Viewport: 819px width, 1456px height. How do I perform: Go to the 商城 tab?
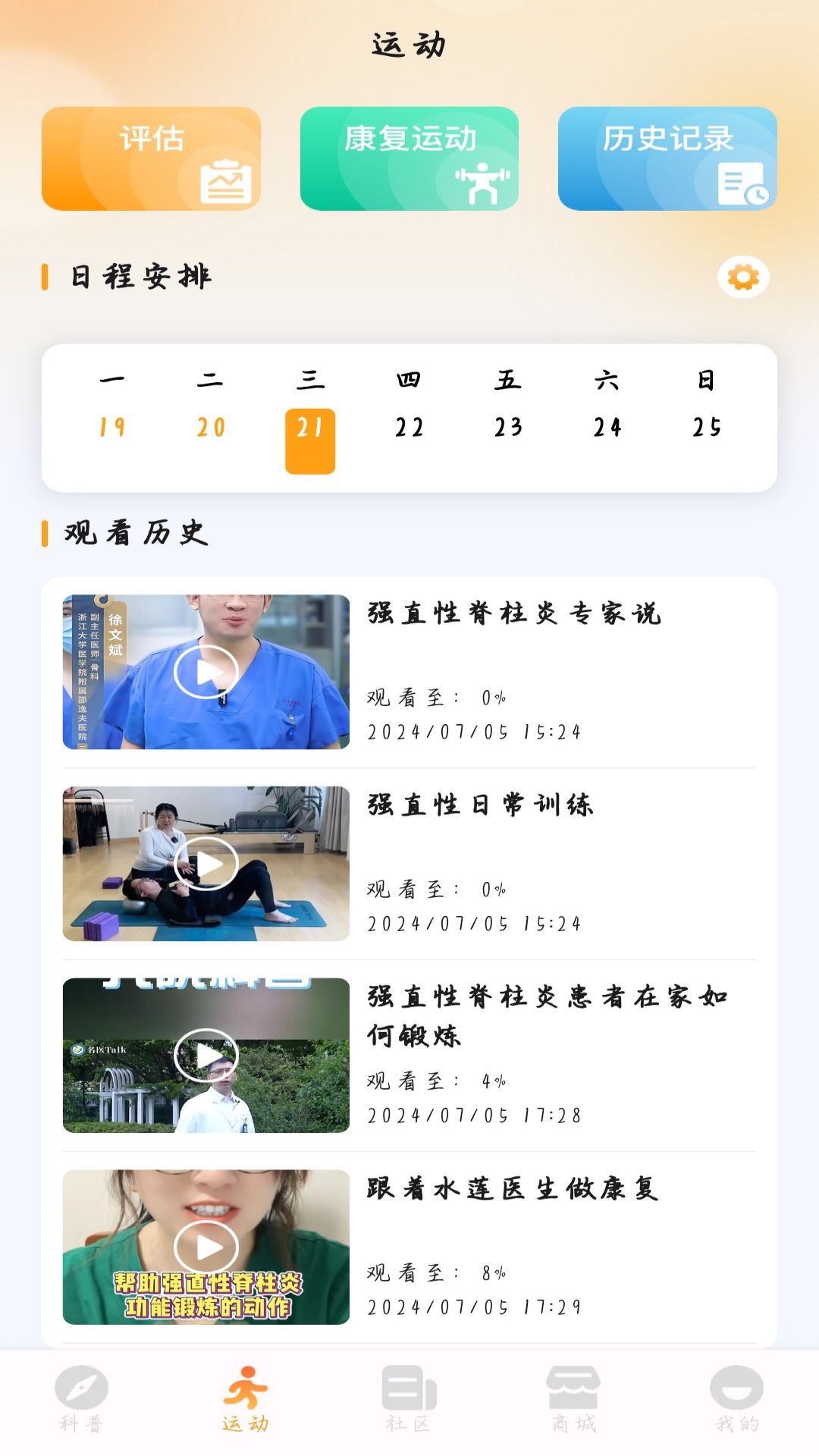(573, 1400)
